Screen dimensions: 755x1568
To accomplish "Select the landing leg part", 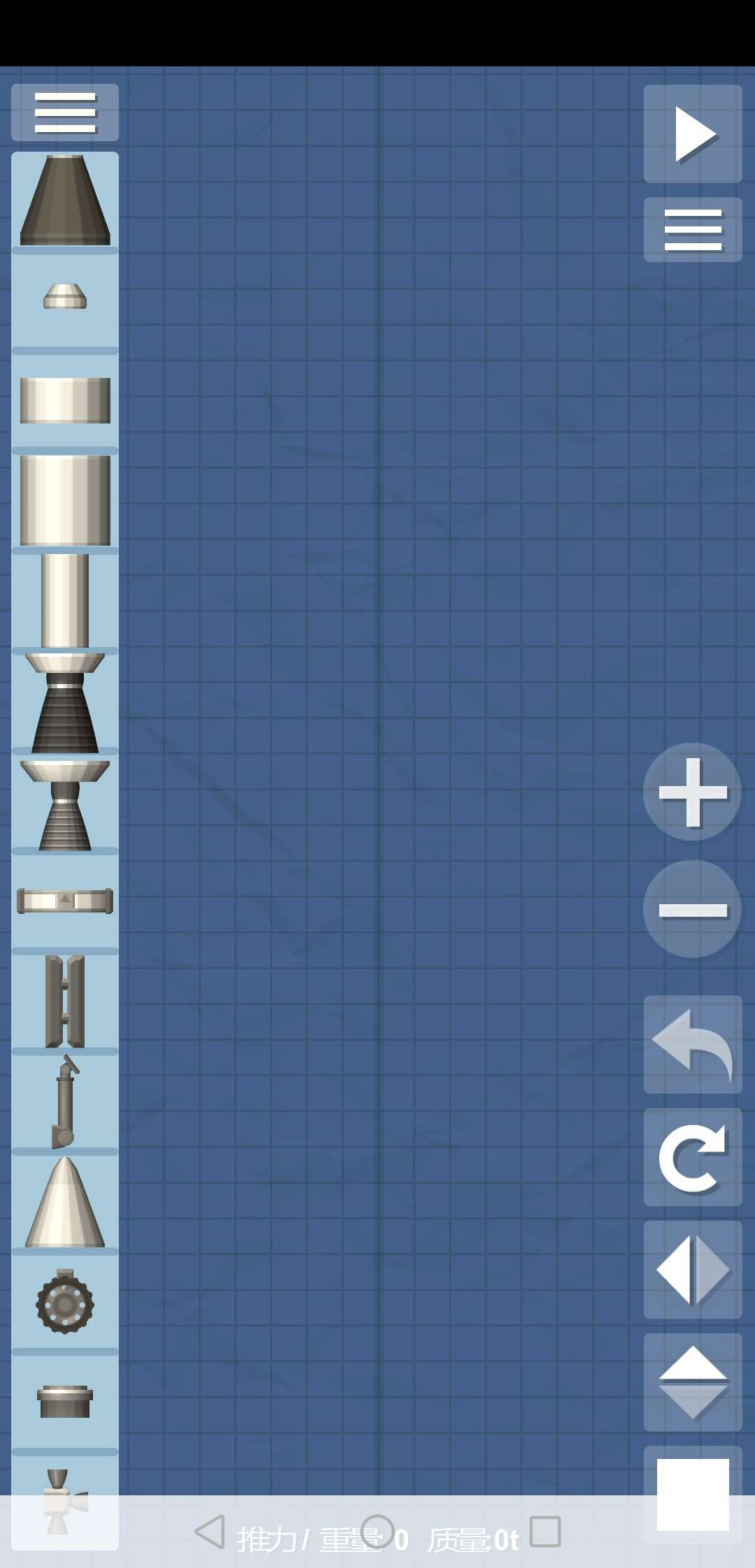I will click(65, 1102).
